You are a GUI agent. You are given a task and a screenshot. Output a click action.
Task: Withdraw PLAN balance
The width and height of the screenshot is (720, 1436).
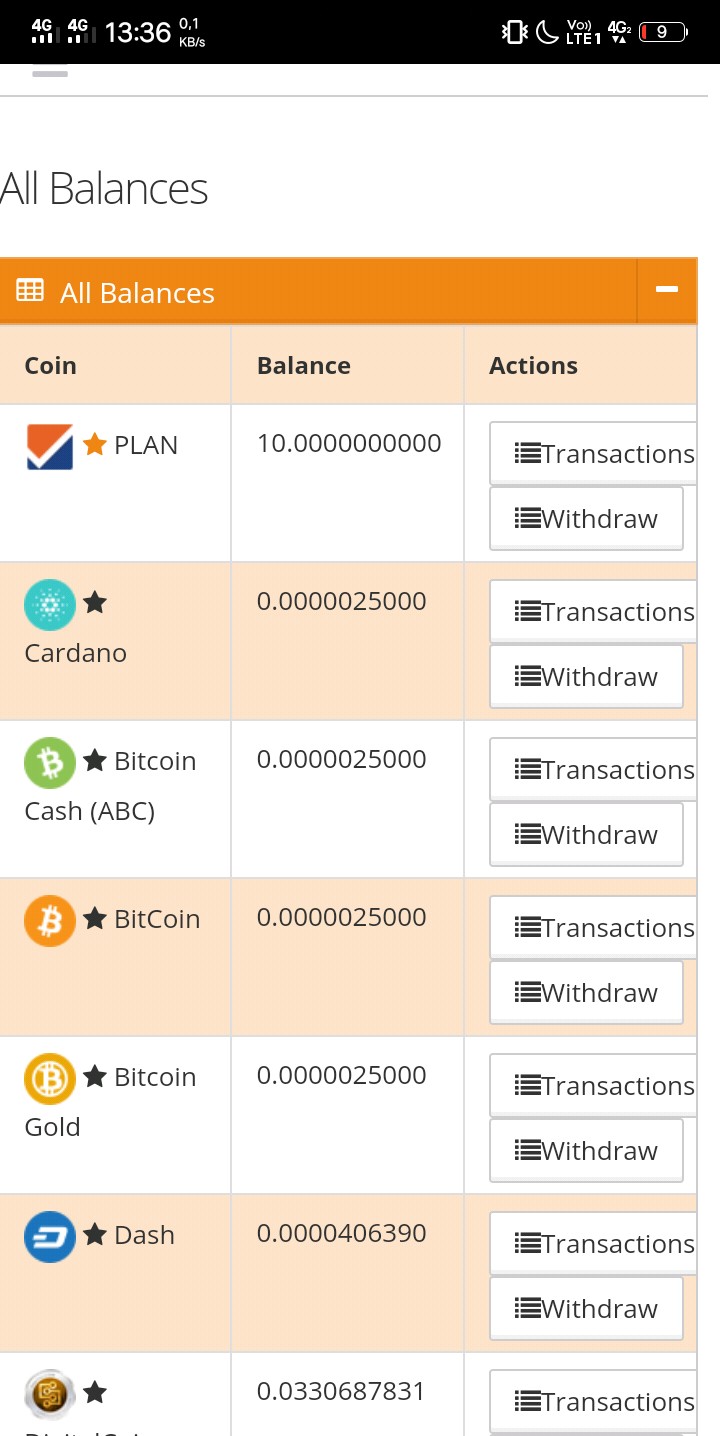586,519
